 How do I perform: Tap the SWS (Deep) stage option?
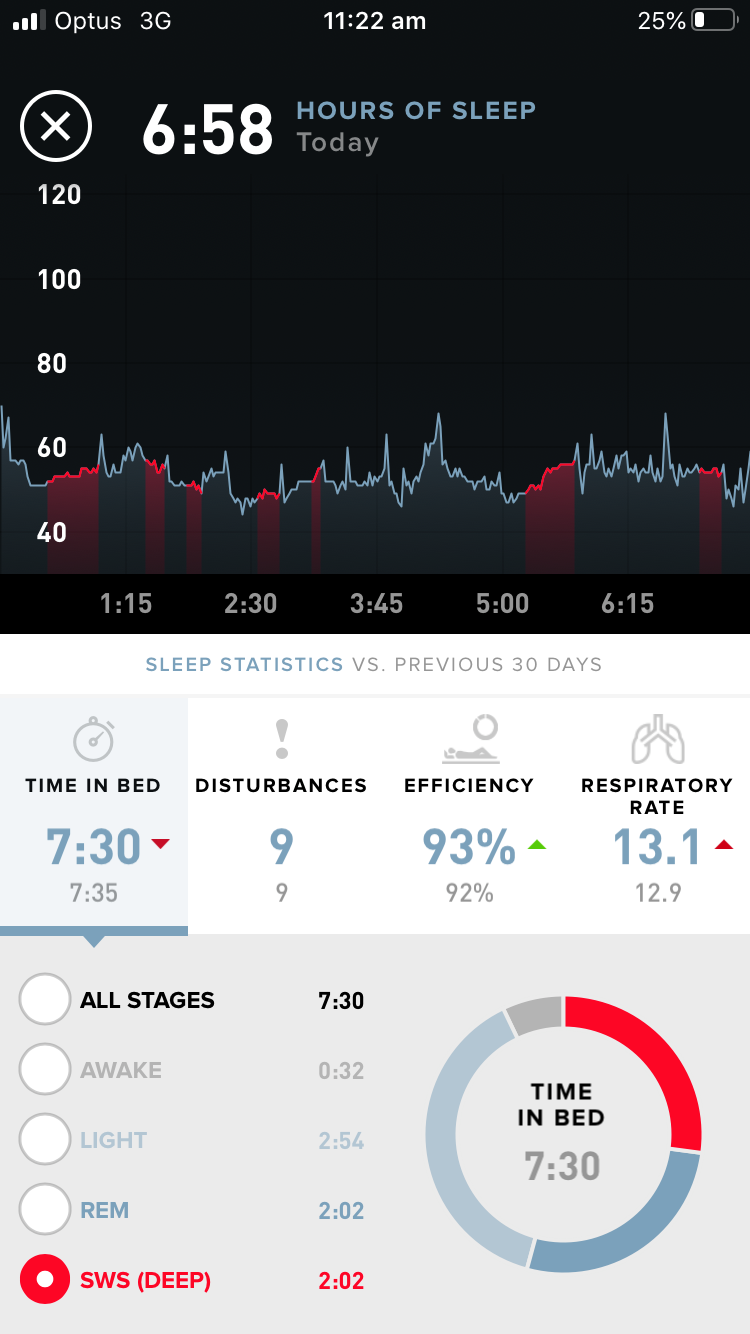point(45,1280)
